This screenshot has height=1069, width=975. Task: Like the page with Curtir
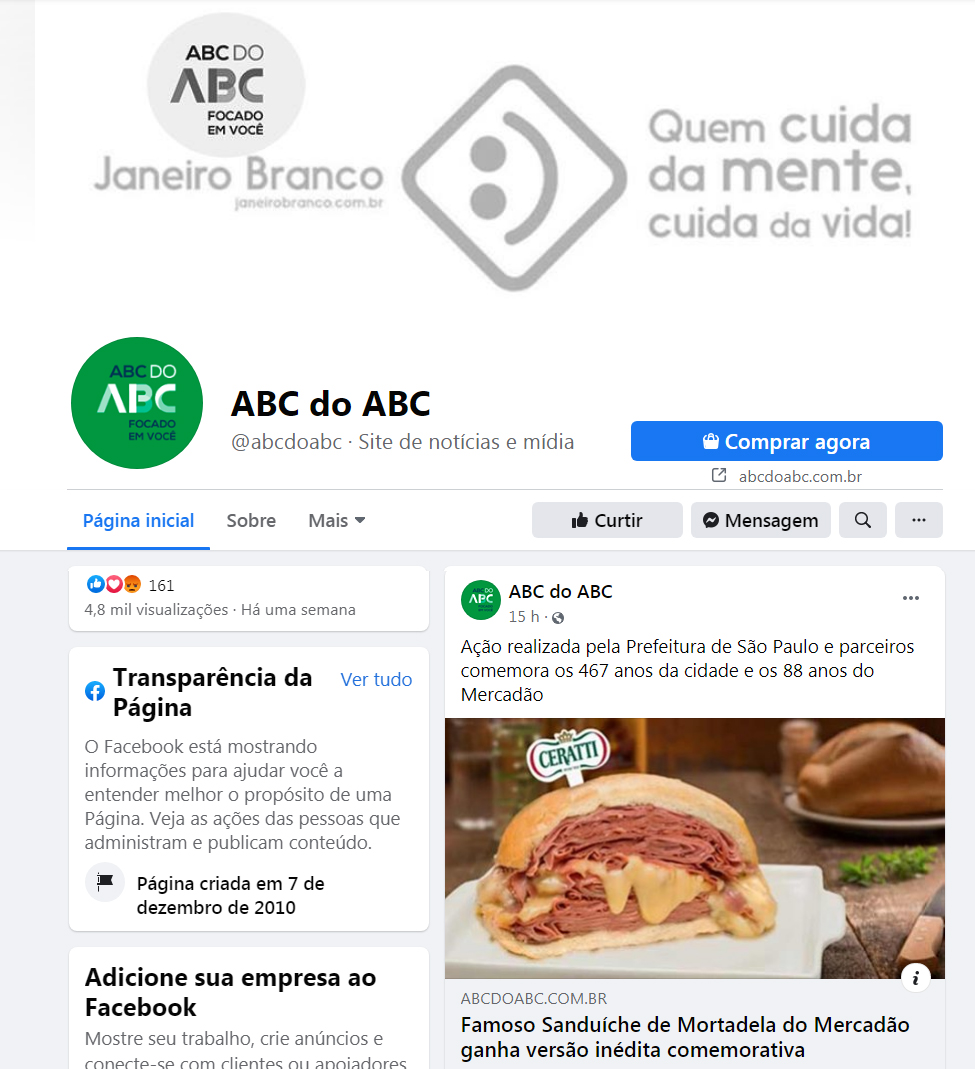pyautogui.click(x=607, y=520)
